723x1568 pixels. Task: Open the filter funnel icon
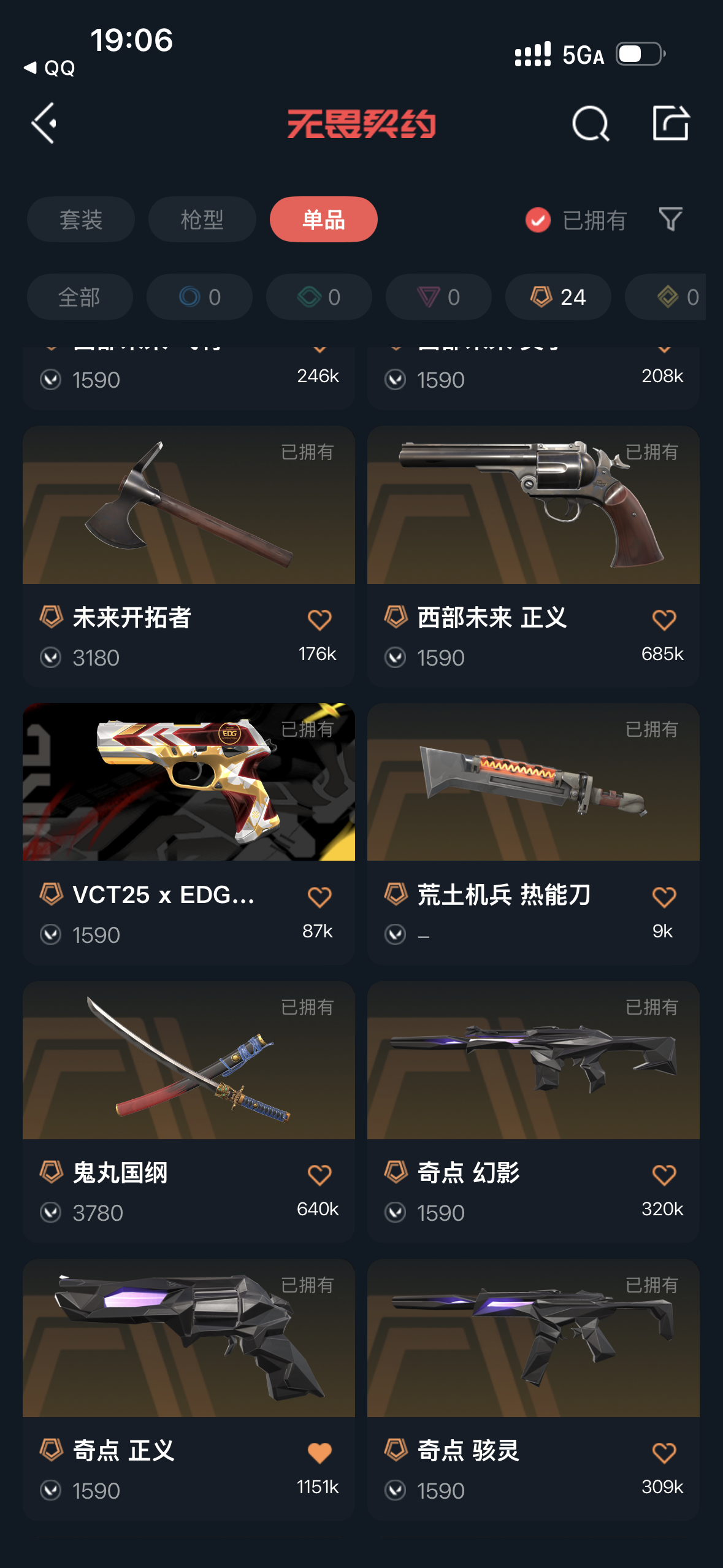coord(670,219)
